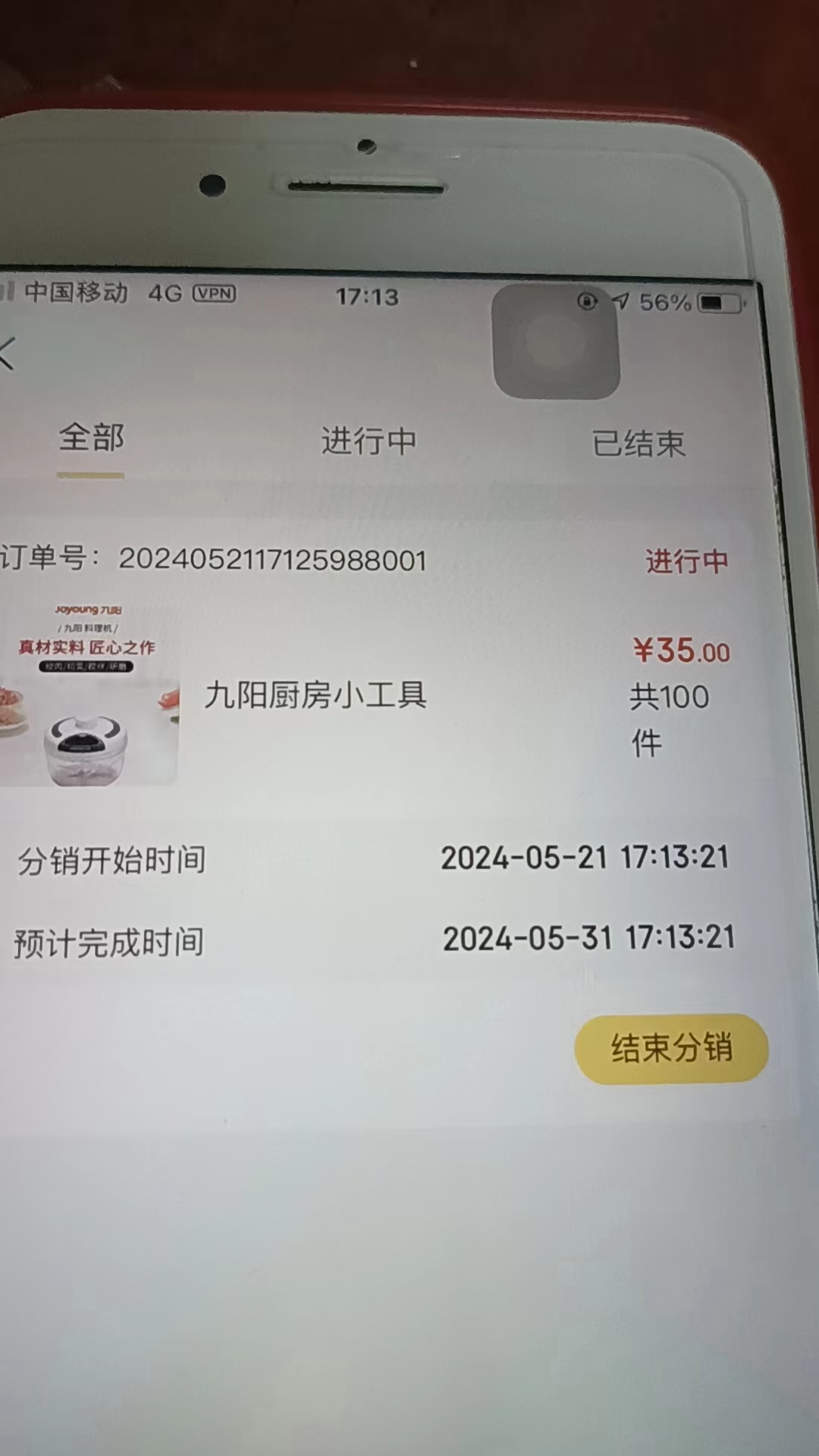The height and width of the screenshot is (1456, 819).
Task: Tap the floating AssistiveTouch button
Action: tap(556, 341)
